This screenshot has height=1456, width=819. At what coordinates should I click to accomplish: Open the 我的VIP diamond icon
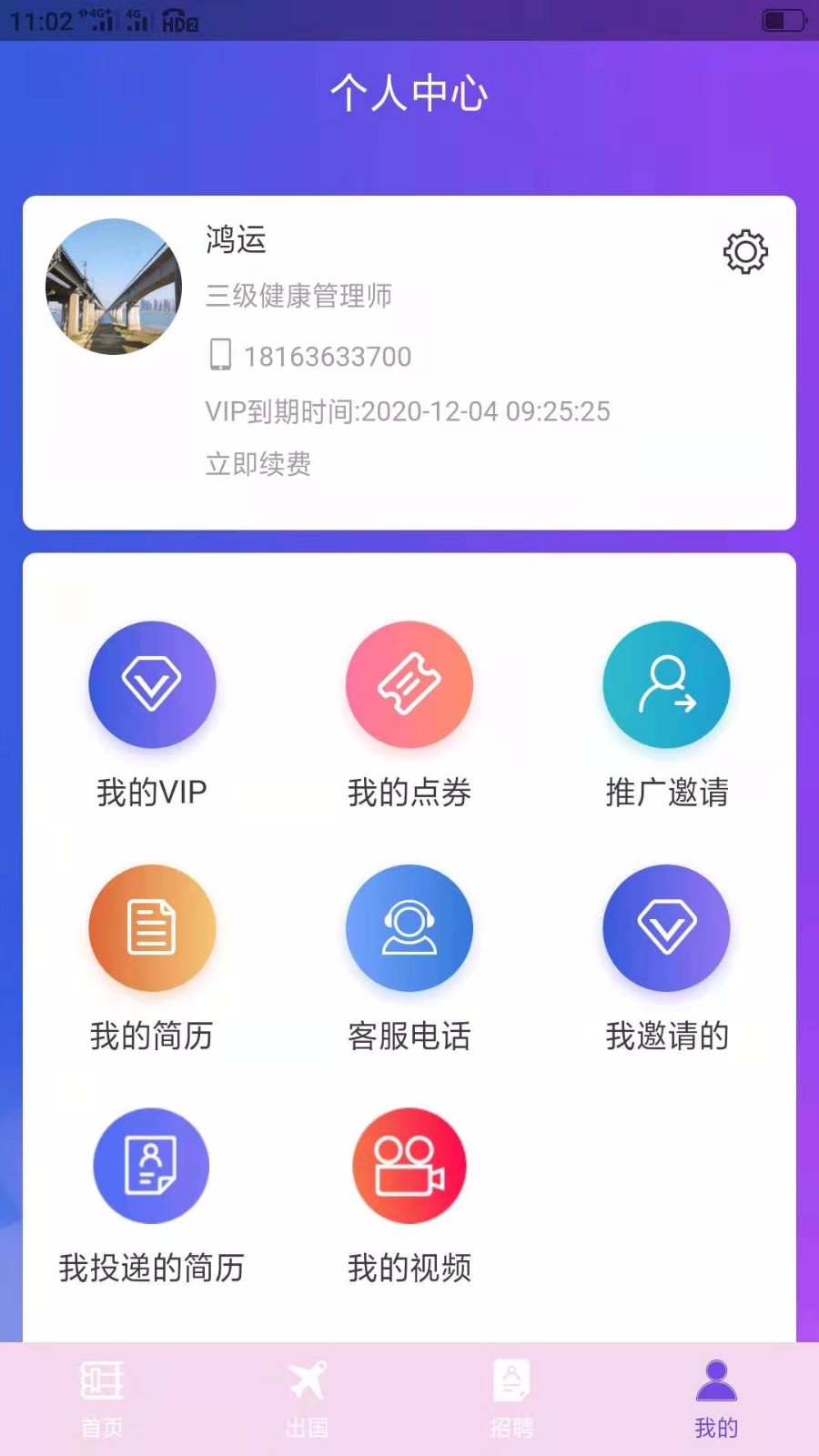point(152,685)
